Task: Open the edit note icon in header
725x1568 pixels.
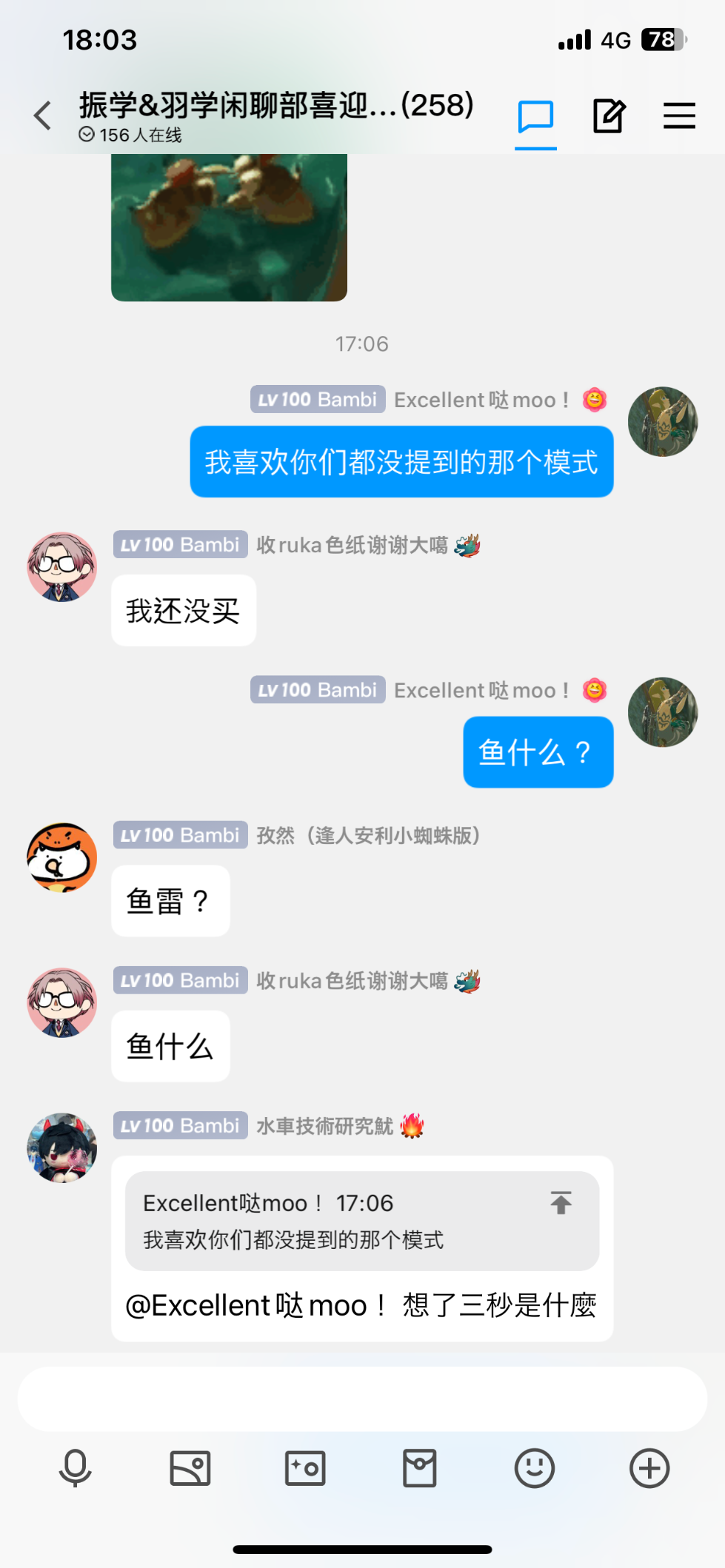Action: [x=609, y=116]
